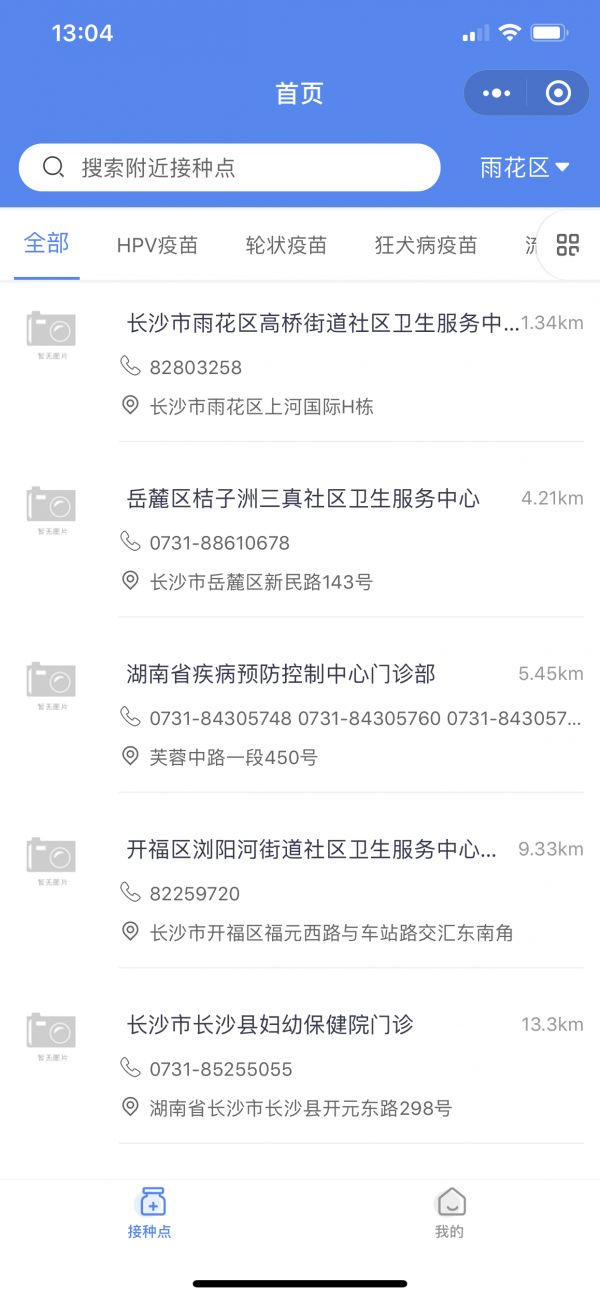Switch to the 我的 bottom tab
The height and width of the screenshot is (1299, 600).
(x=450, y=1213)
